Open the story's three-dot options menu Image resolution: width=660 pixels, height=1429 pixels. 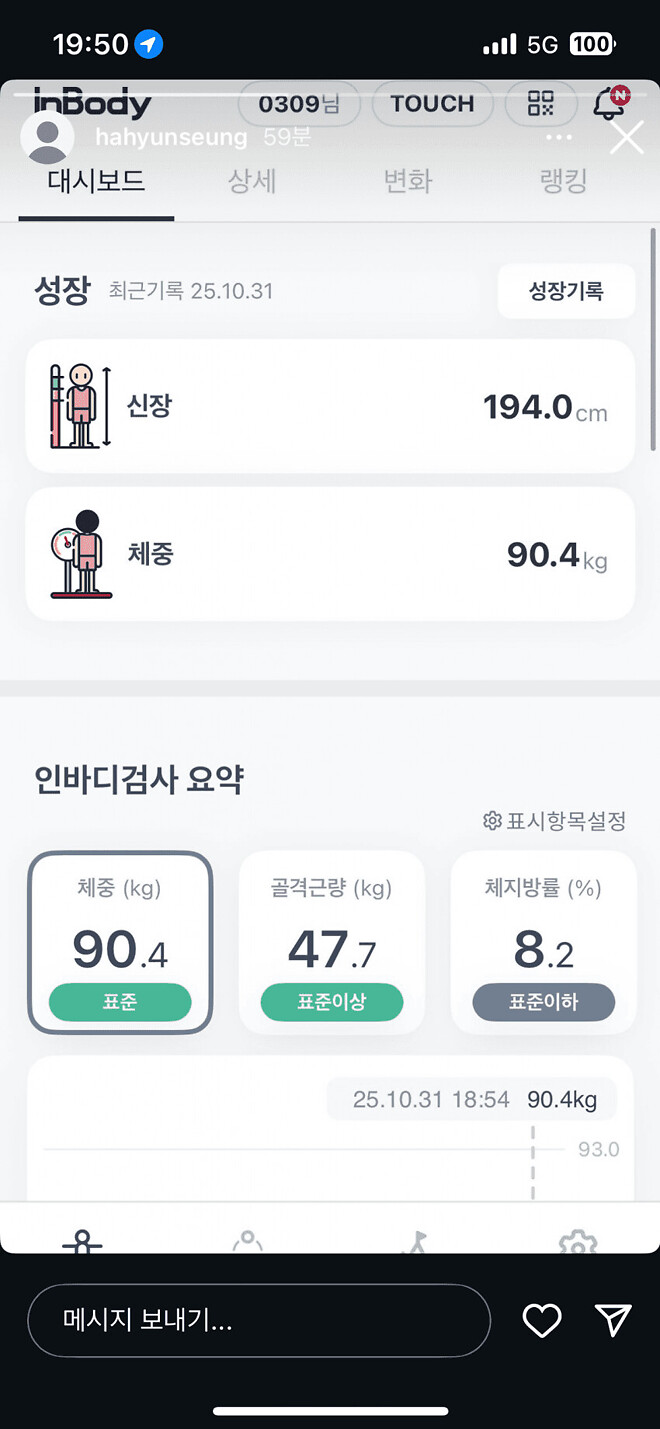(x=559, y=138)
